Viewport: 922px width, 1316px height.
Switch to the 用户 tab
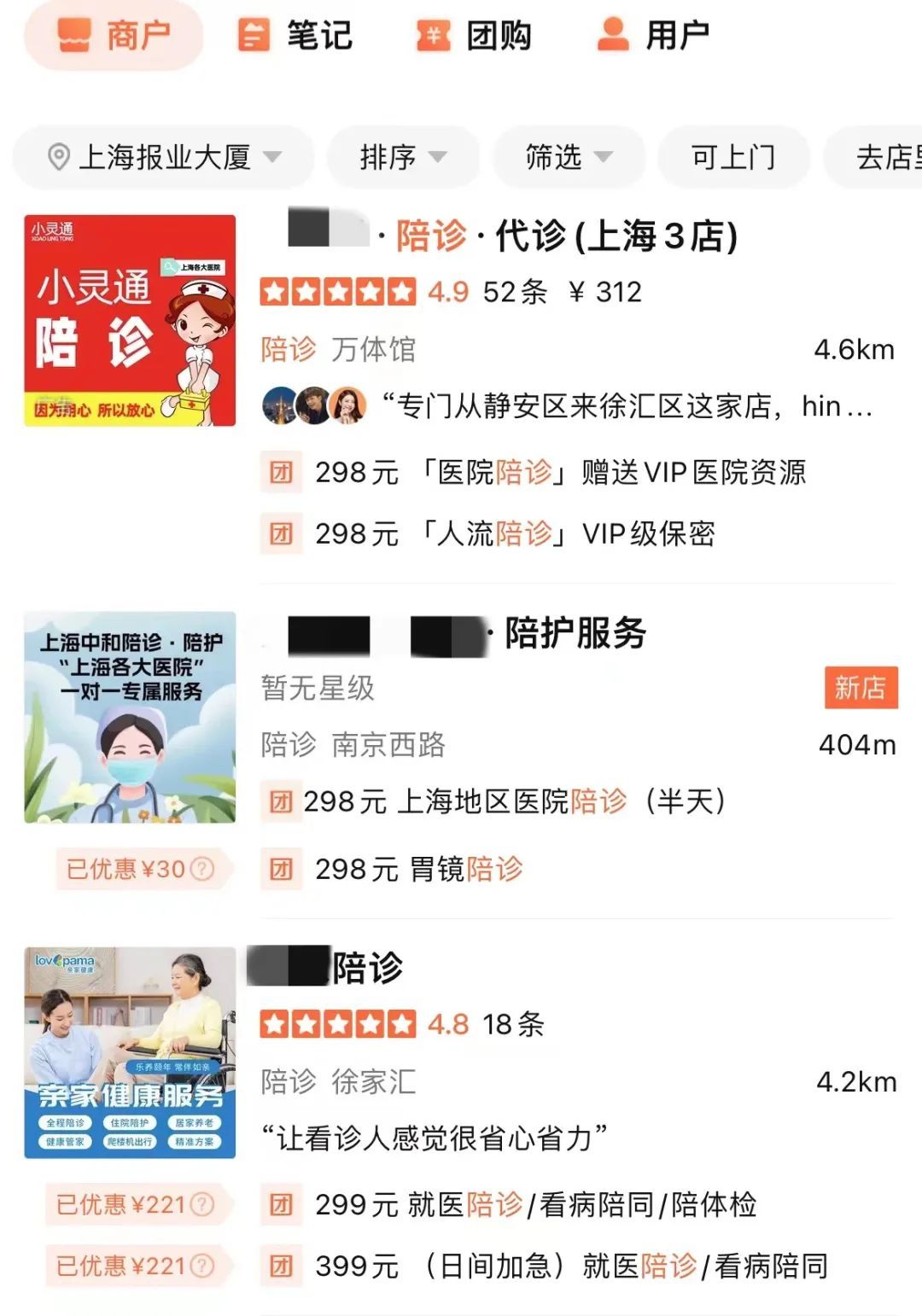point(653,36)
